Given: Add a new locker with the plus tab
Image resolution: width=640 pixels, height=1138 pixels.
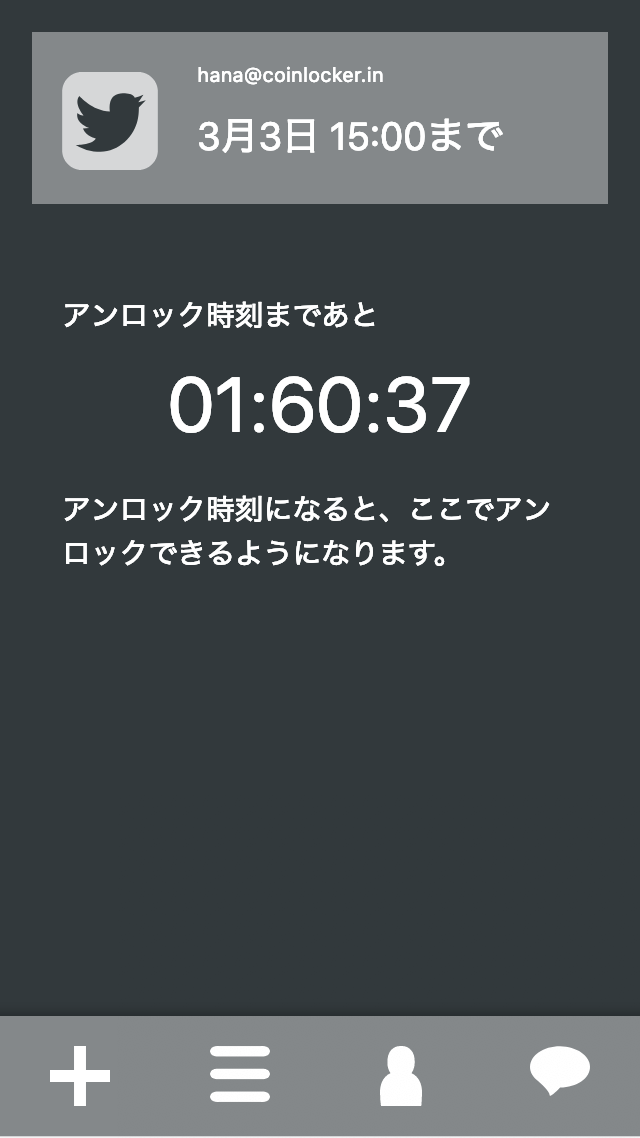Looking at the screenshot, I should pyautogui.click(x=80, y=1076).
